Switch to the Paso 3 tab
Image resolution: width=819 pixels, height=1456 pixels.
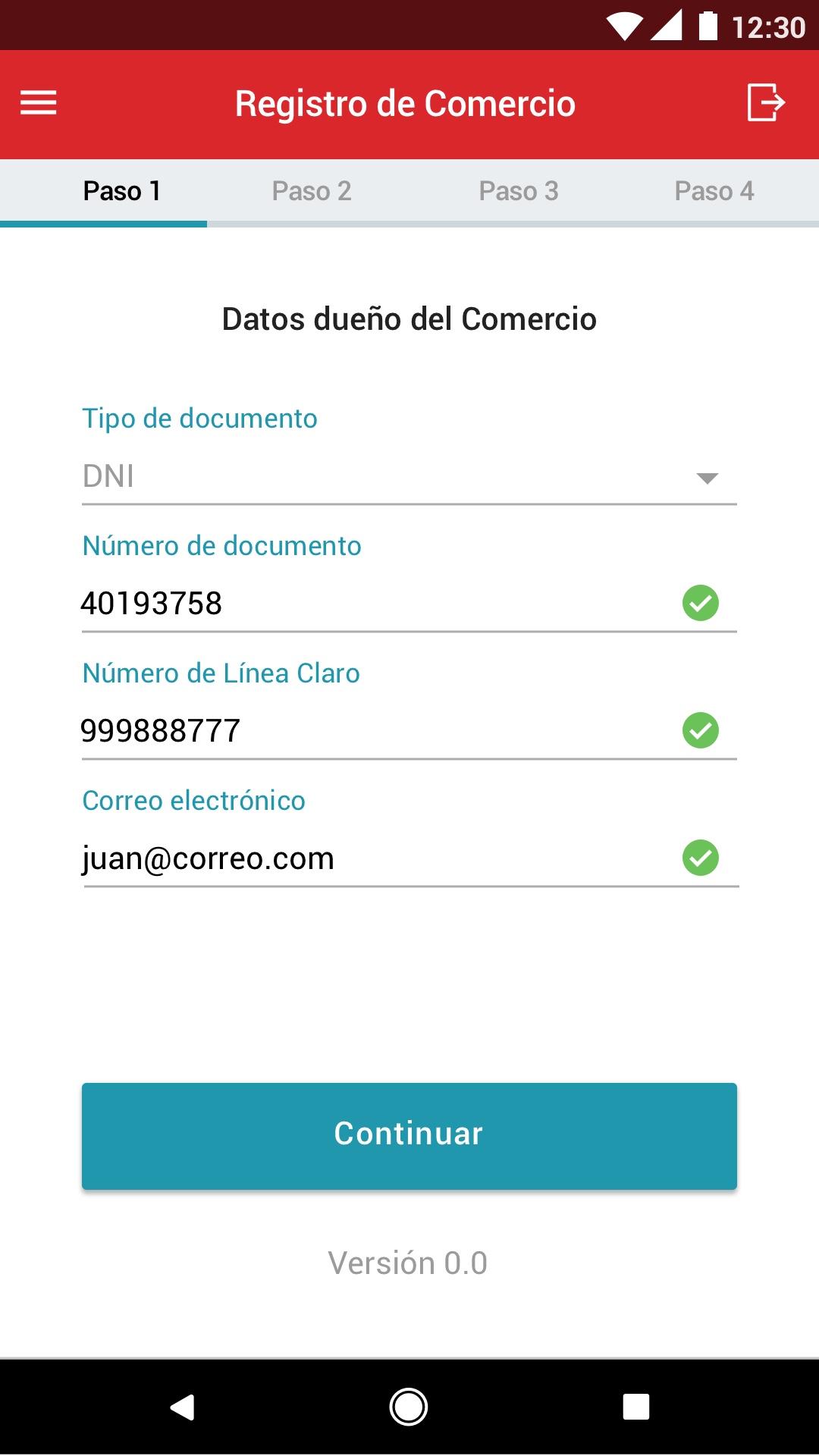coord(519,191)
